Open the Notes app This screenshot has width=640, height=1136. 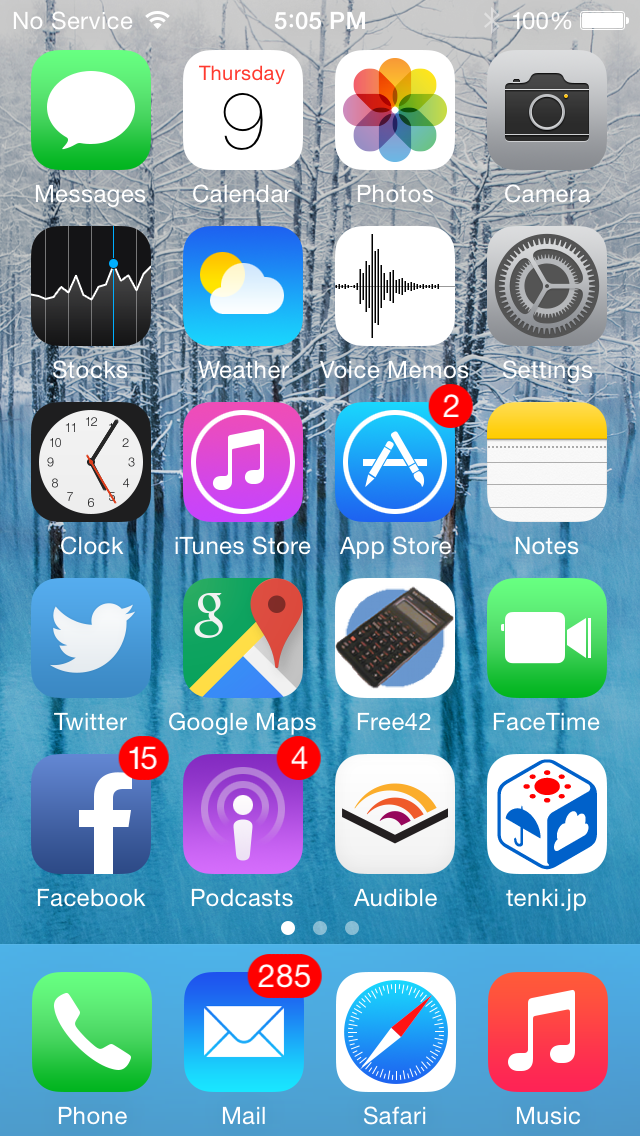point(547,462)
